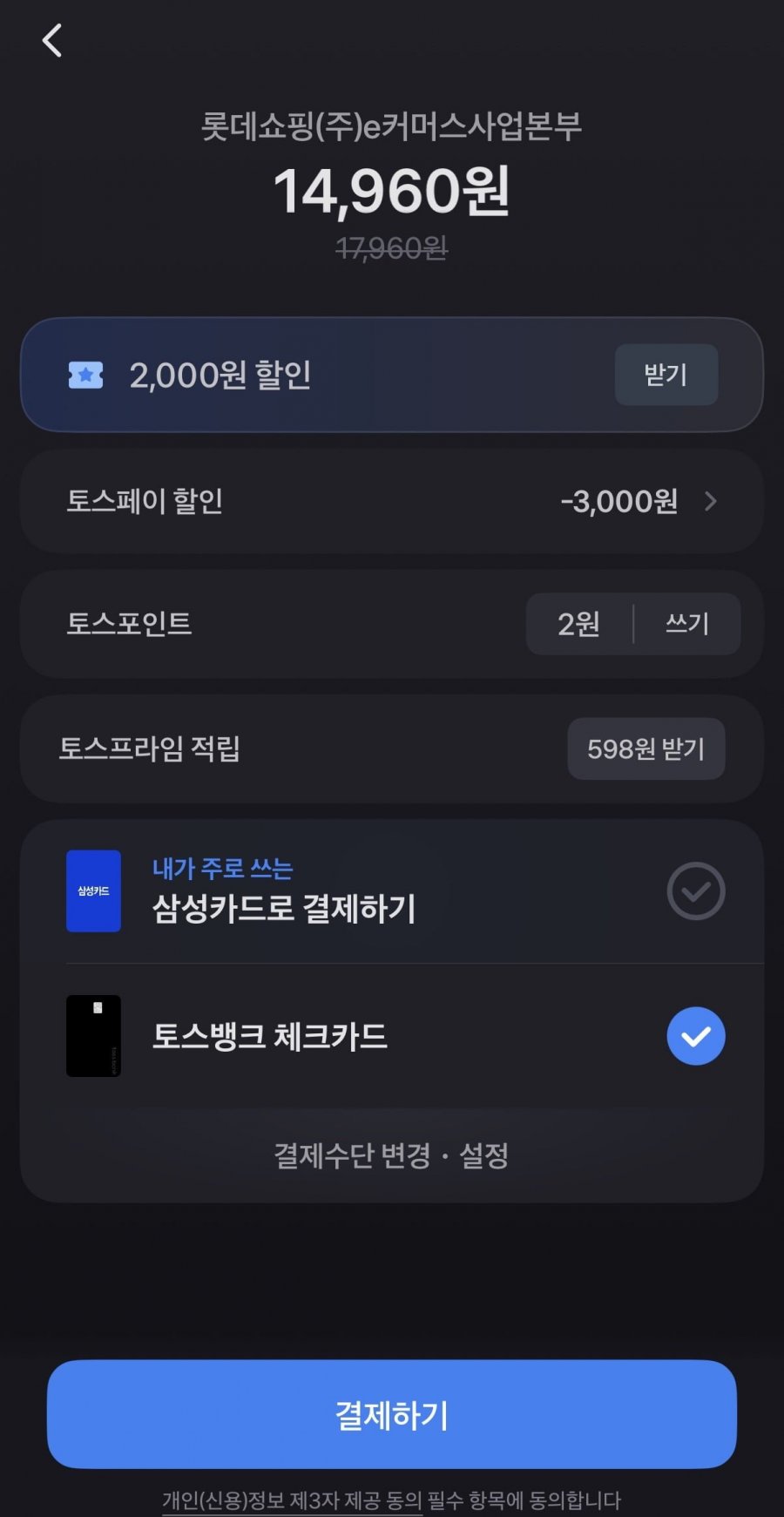The height and width of the screenshot is (1517, 784).
Task: Open 결제수단 변경 · 설정
Action: 391,1155
